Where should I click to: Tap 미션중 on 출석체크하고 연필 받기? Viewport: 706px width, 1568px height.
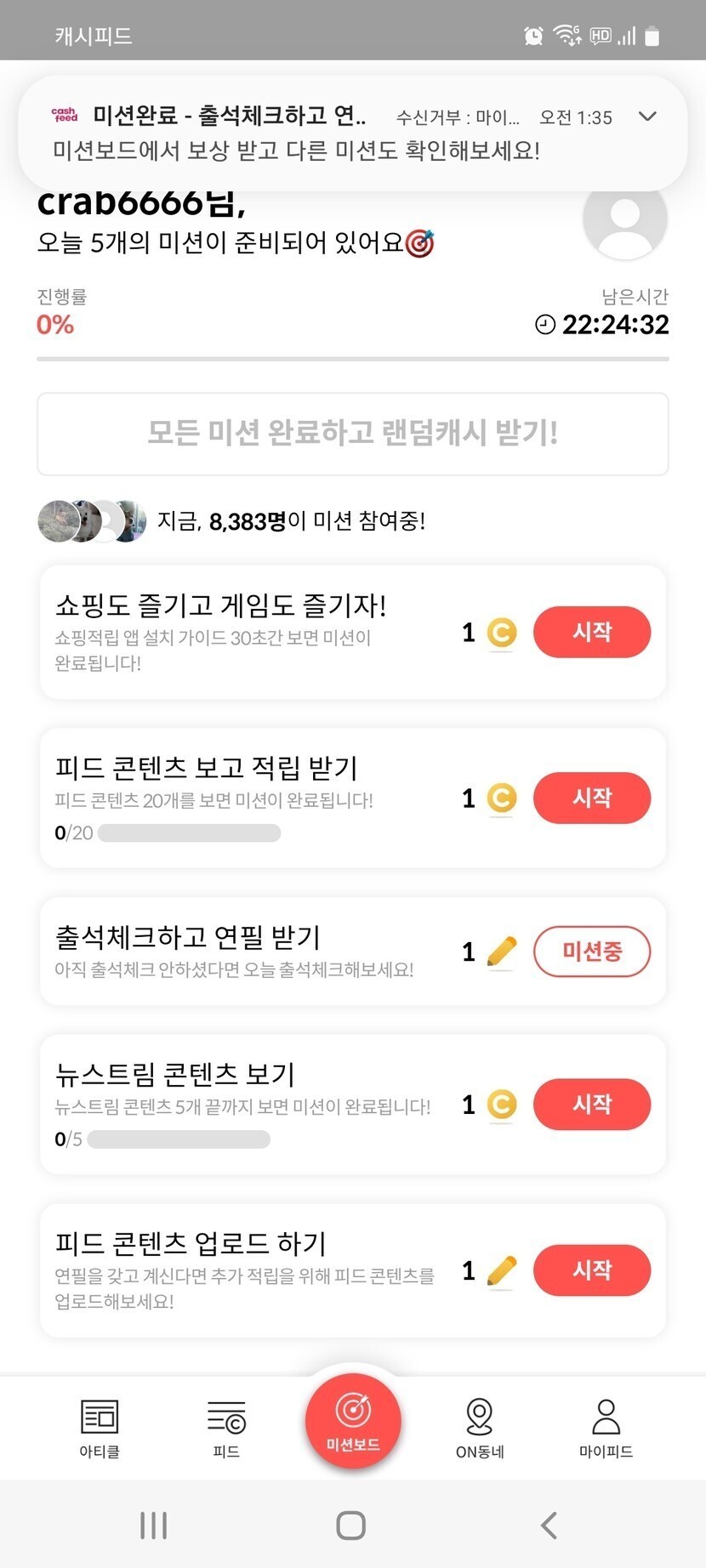591,952
